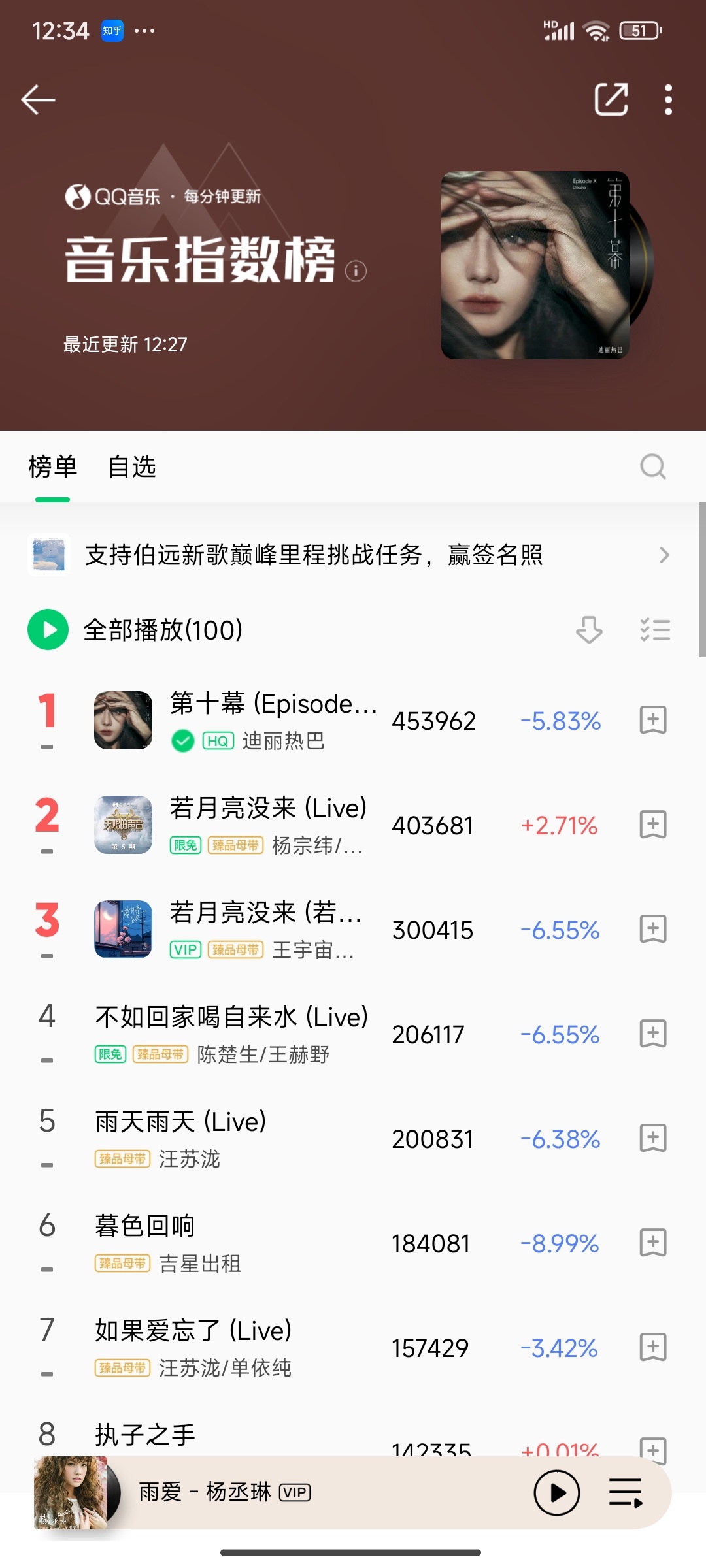Share the music index chart
The image size is (706, 1568).
tap(611, 100)
